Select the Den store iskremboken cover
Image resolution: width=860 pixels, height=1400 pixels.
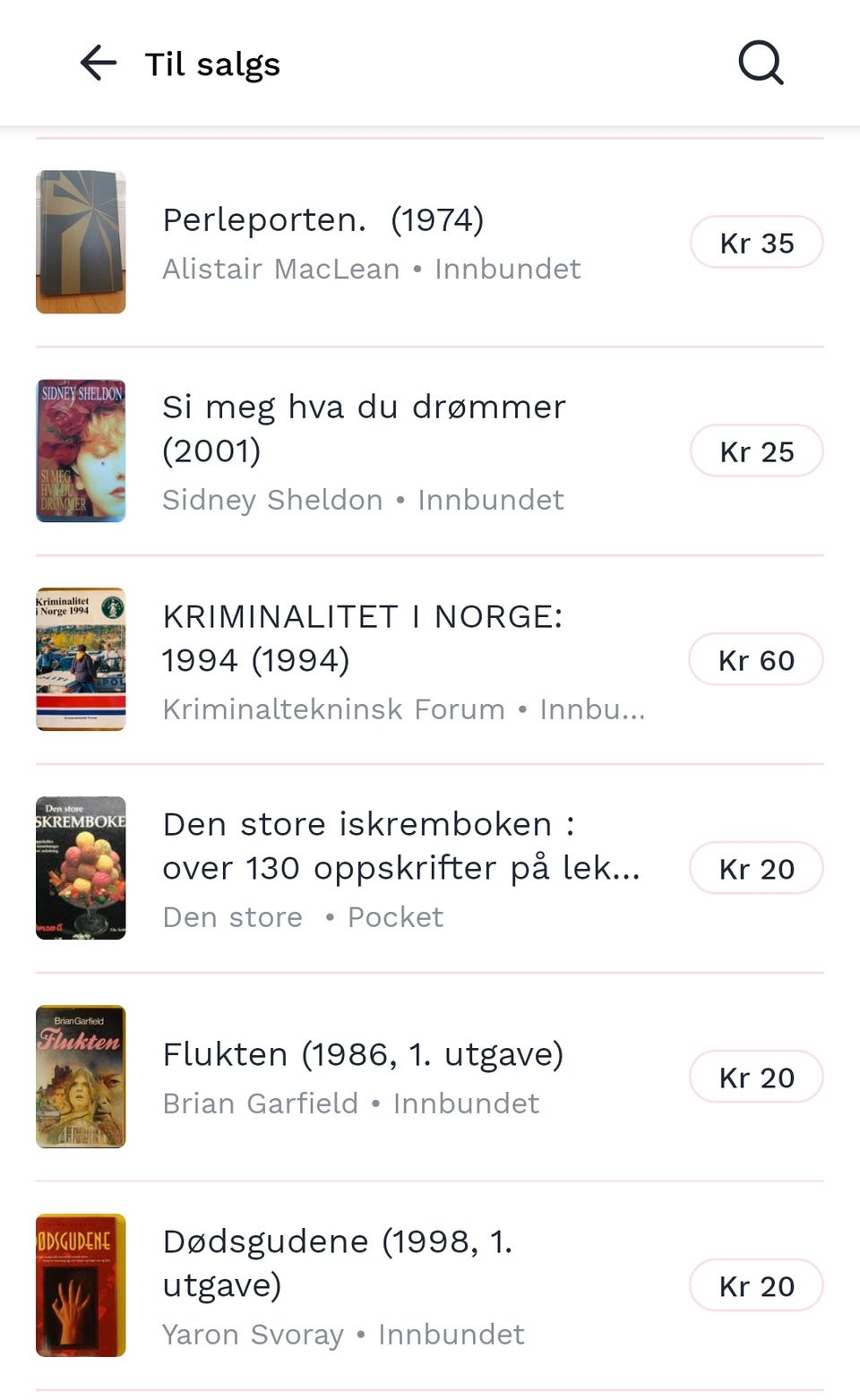click(x=81, y=868)
